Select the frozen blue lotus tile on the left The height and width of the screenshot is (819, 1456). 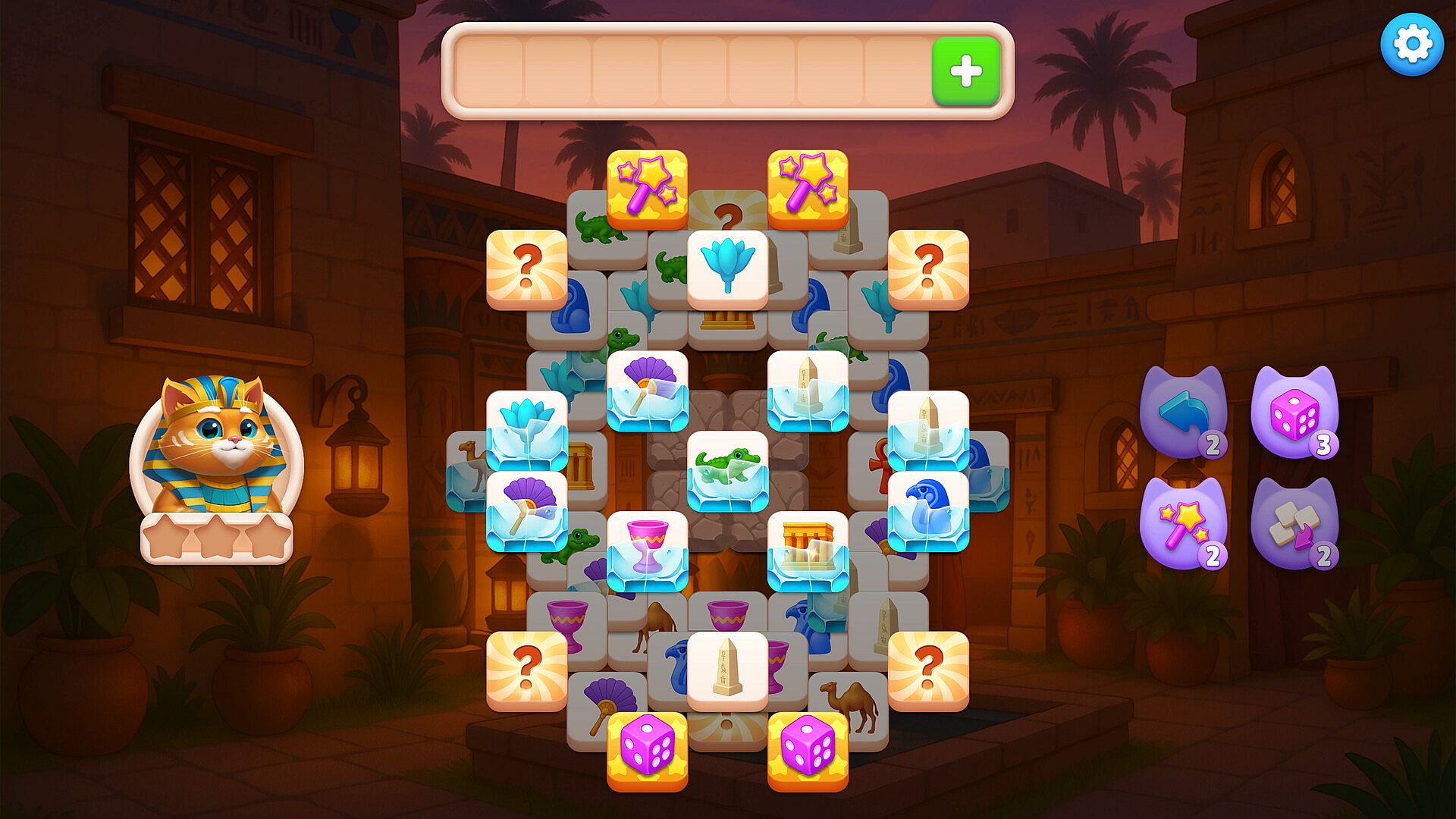point(526,429)
